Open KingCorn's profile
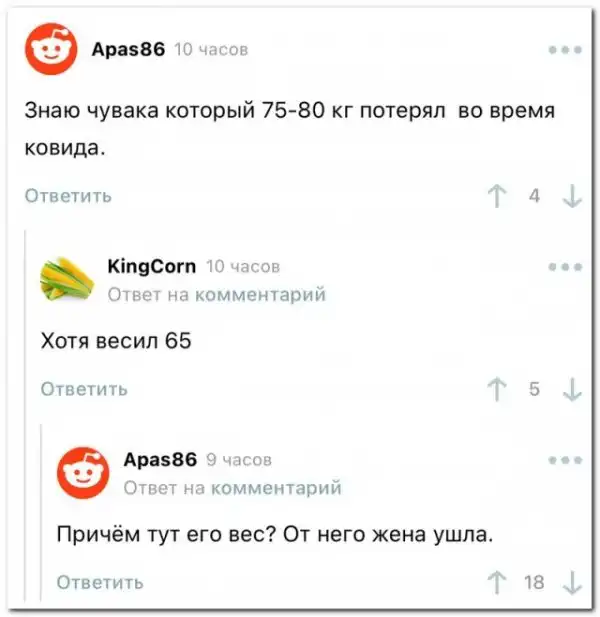Screen dimensions: 600x617 pos(151,266)
